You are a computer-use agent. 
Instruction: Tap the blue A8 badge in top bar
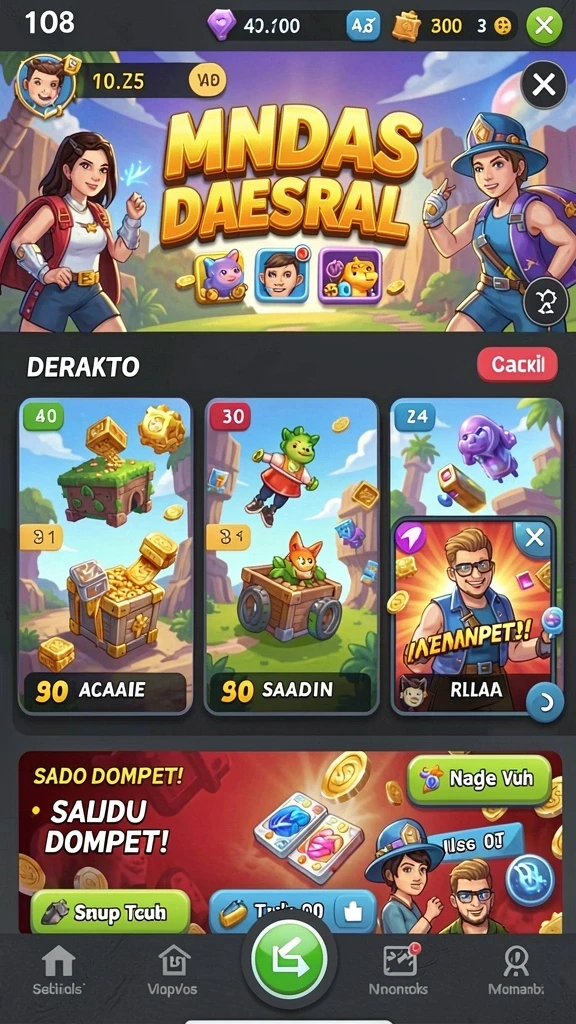pos(363,26)
